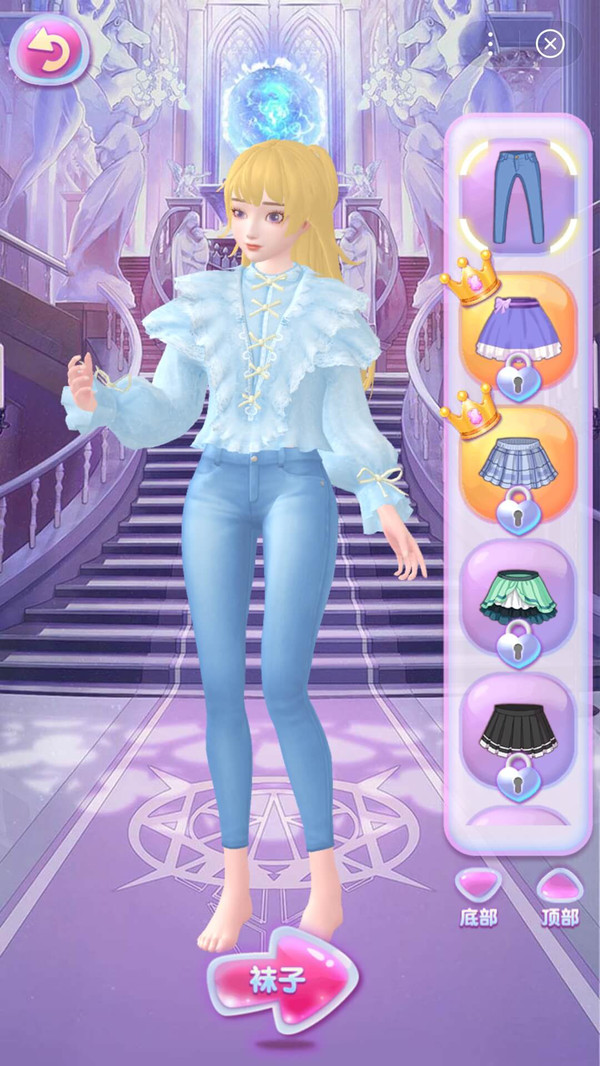Screen dimensions: 600x1066
Task: Tap the pink back arrow button
Action: (x=48, y=51)
